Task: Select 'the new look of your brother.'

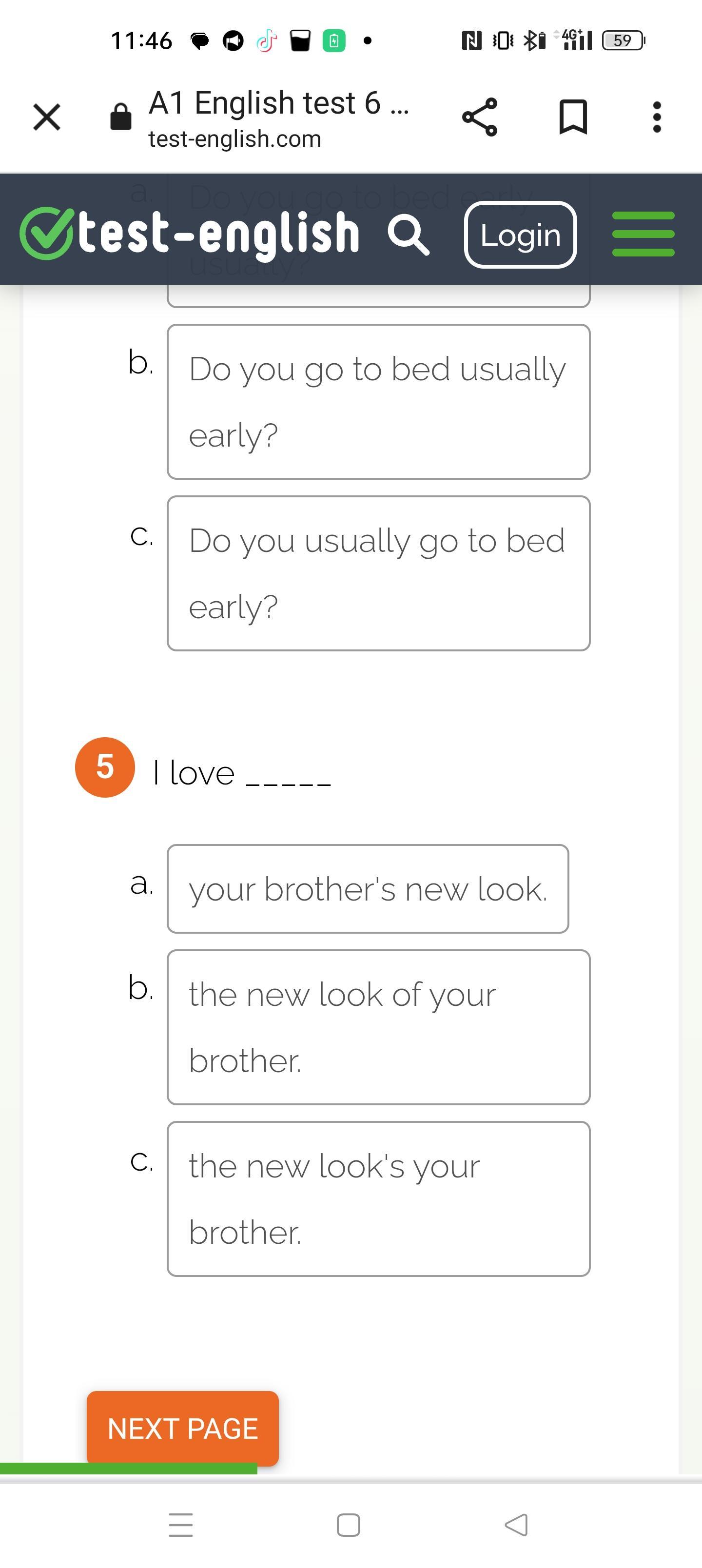Action: tap(378, 1027)
